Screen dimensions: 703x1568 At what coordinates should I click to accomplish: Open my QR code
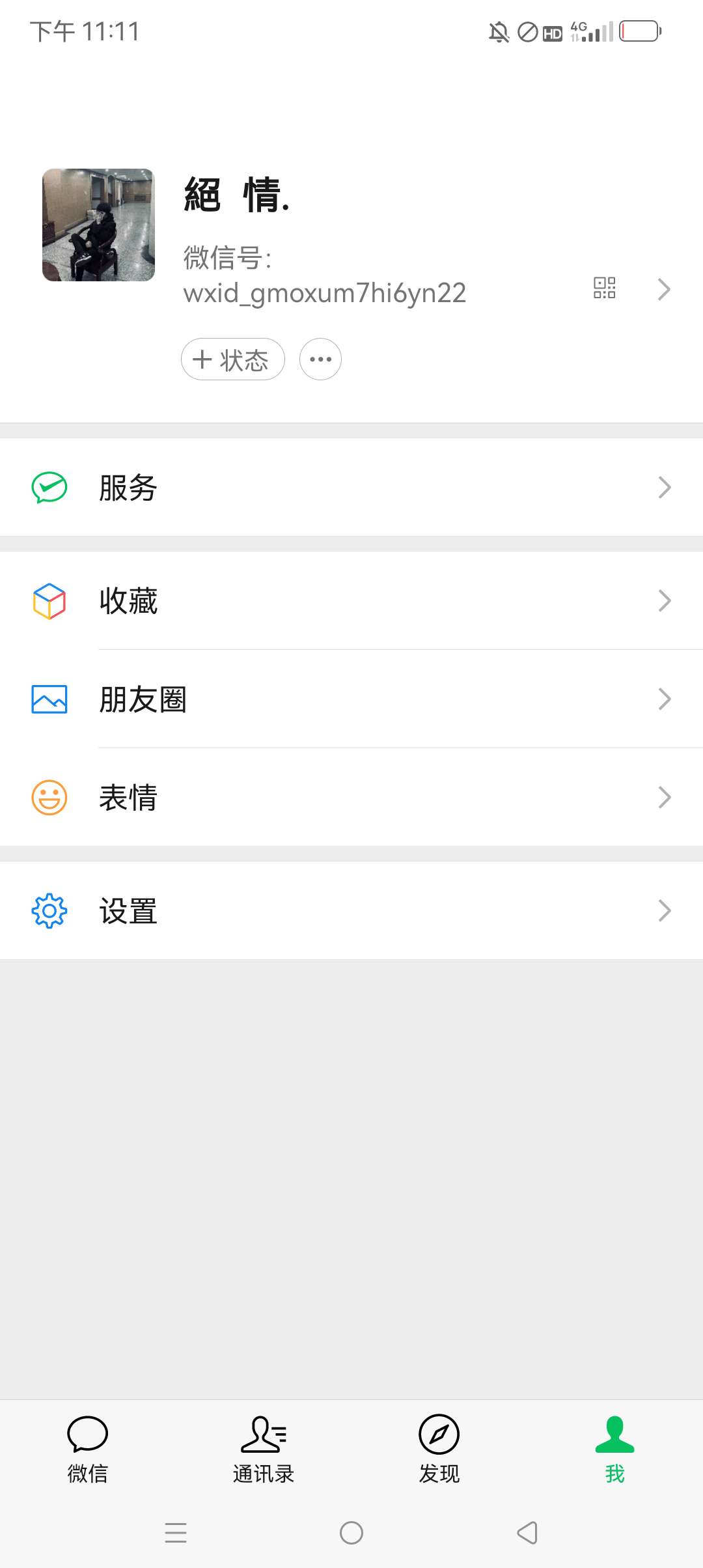604,288
